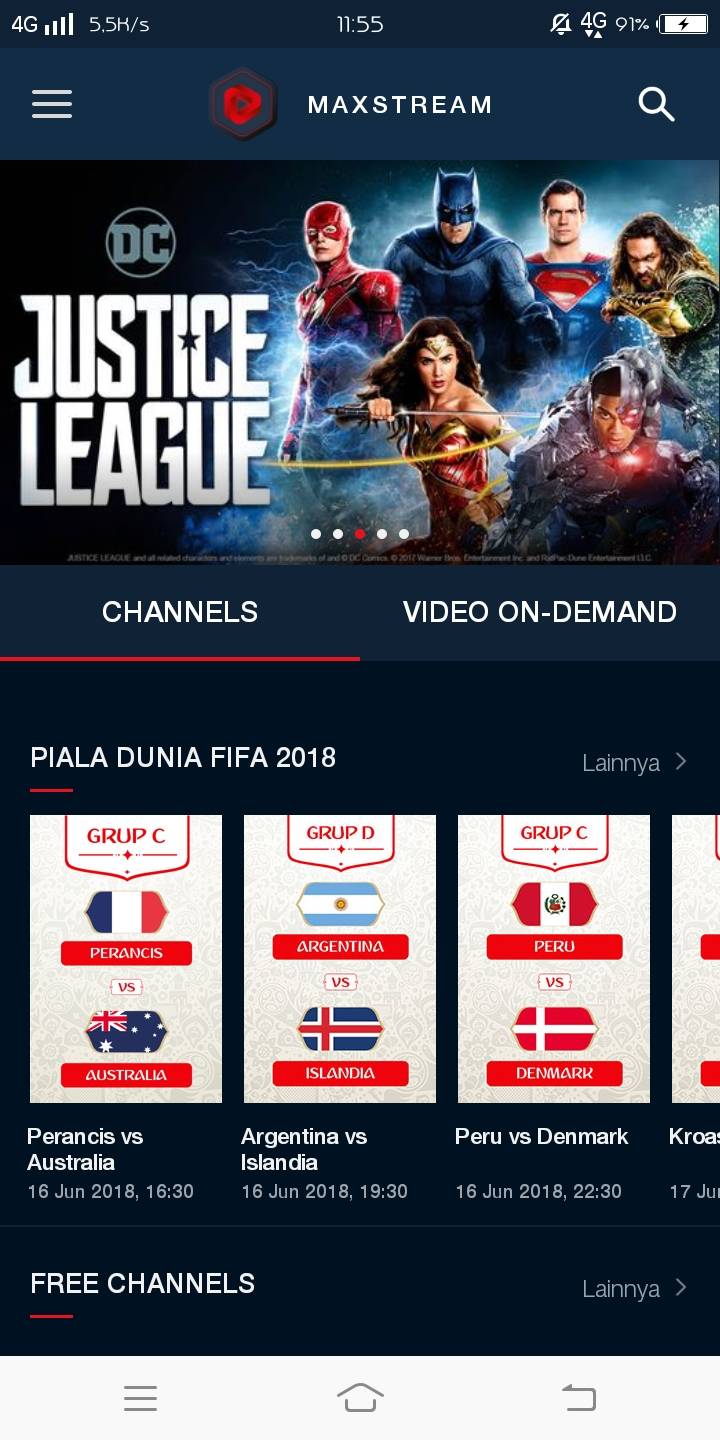Select the first carousel dot
Viewport: 720px width, 1440px height.
pyautogui.click(x=315, y=534)
